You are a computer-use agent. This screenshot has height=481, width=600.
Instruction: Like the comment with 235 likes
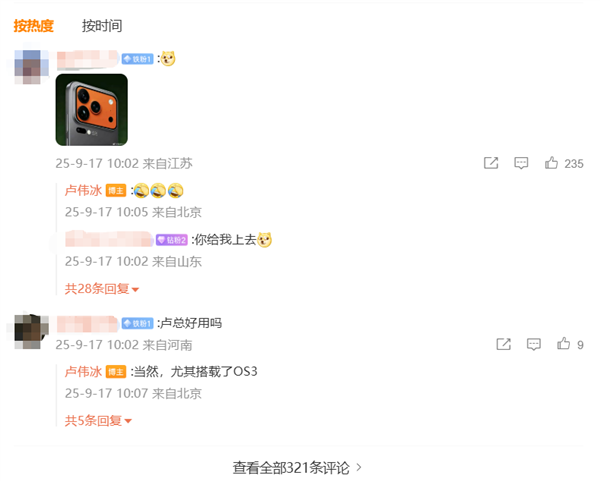(x=552, y=163)
